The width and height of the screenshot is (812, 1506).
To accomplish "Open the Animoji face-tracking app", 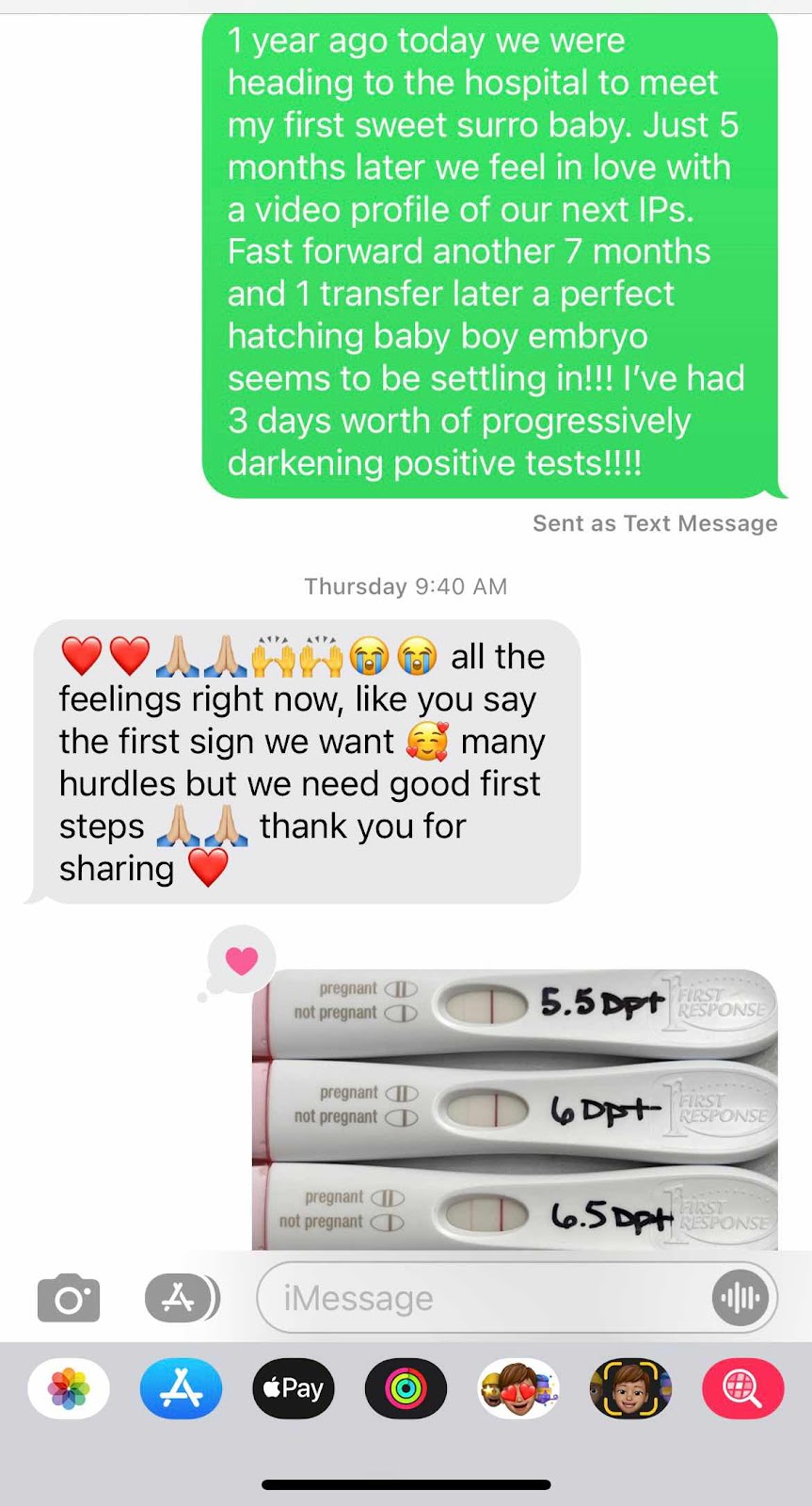I will [x=630, y=1388].
